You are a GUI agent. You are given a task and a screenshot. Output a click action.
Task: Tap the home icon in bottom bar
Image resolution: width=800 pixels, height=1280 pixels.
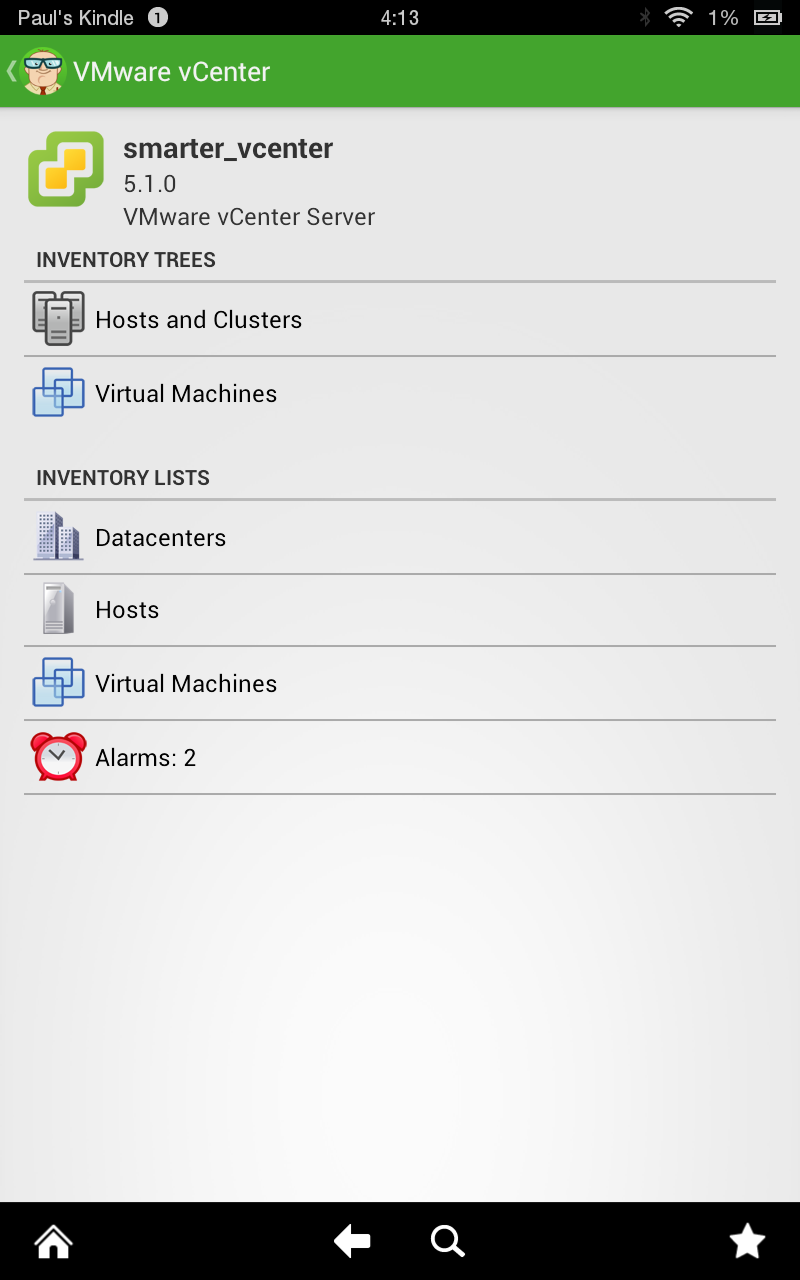point(53,1242)
